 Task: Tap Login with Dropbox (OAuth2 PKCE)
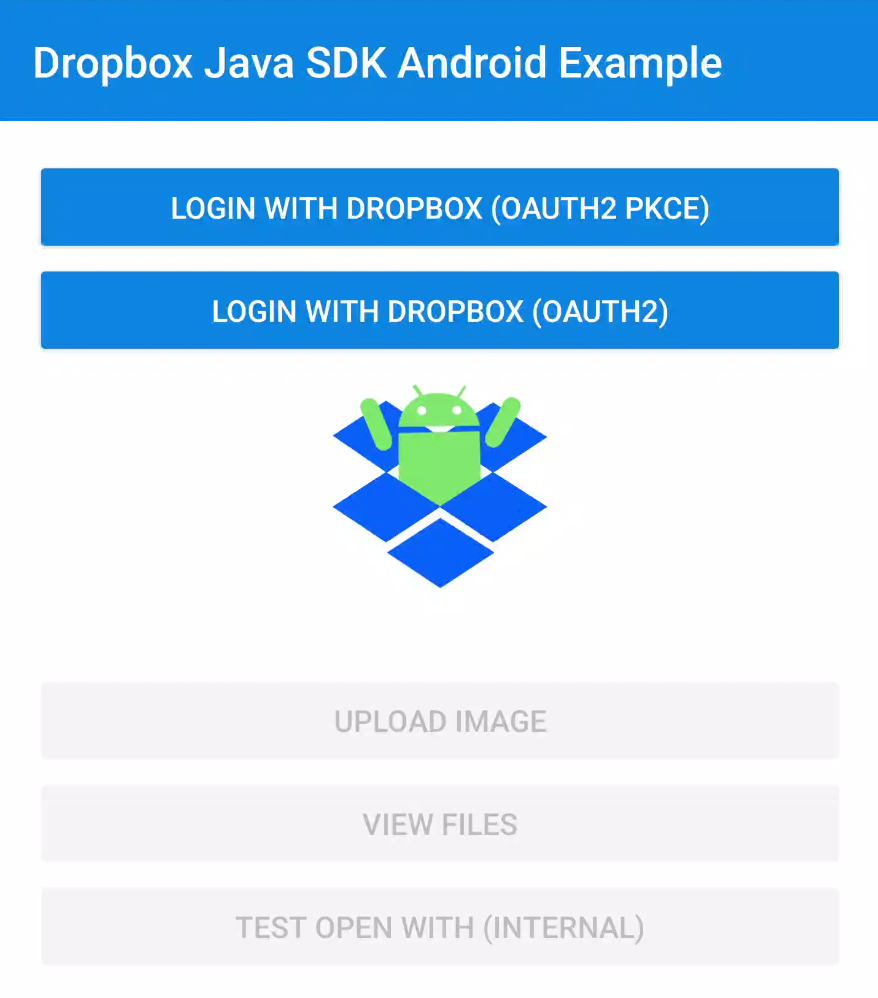pos(439,207)
